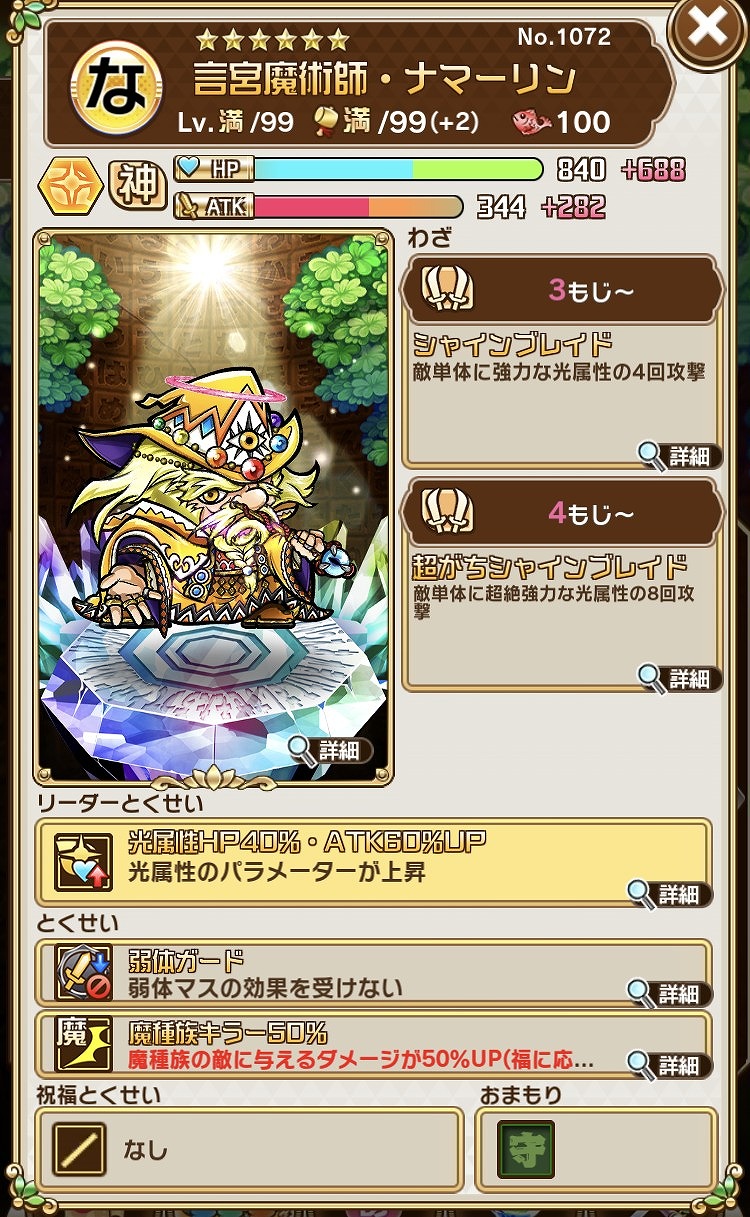Open 詳細 for シャインブレイド skill
The height and width of the screenshot is (1217, 750).
click(x=679, y=456)
